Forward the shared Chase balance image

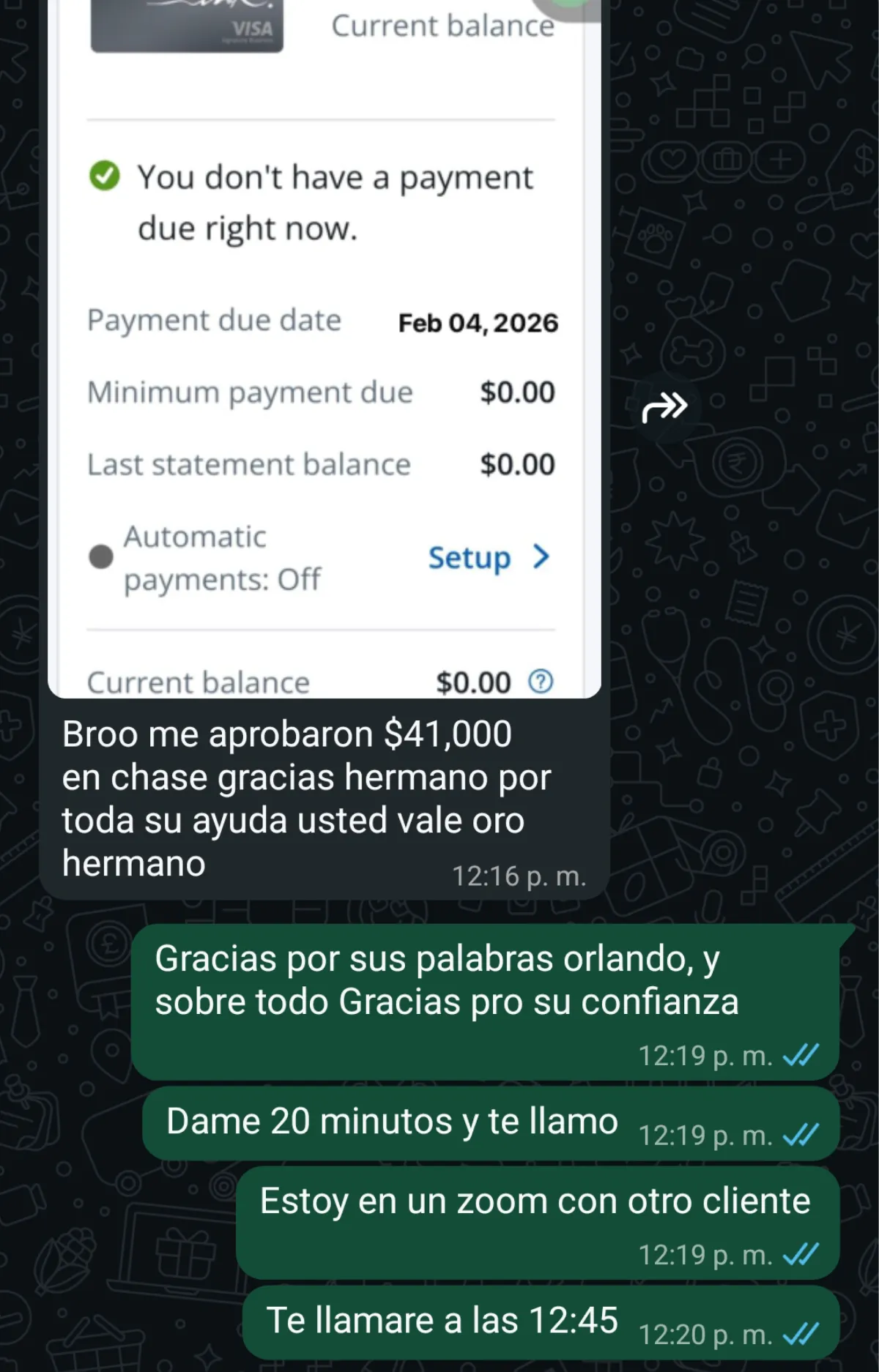[x=664, y=407]
